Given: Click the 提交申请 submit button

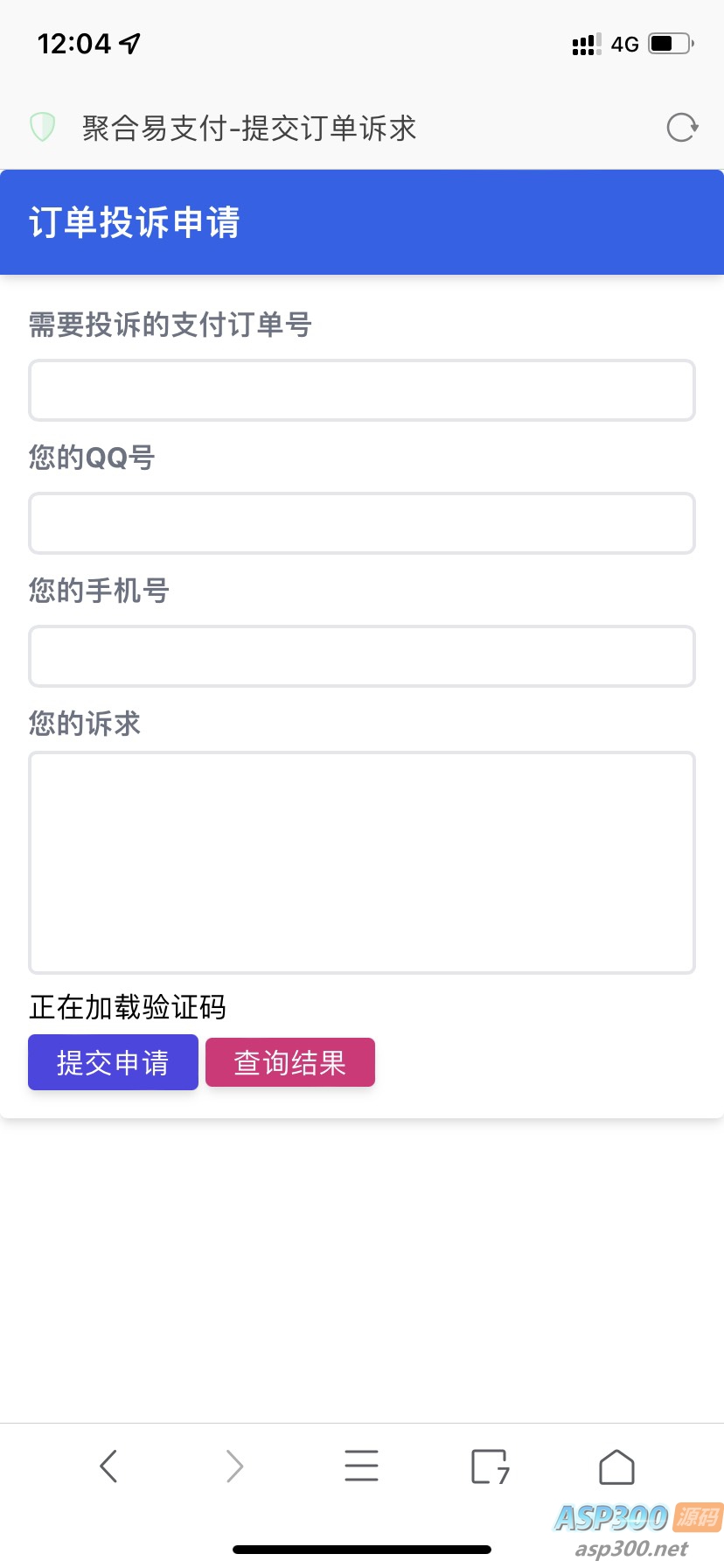Looking at the screenshot, I should pyautogui.click(x=113, y=1062).
